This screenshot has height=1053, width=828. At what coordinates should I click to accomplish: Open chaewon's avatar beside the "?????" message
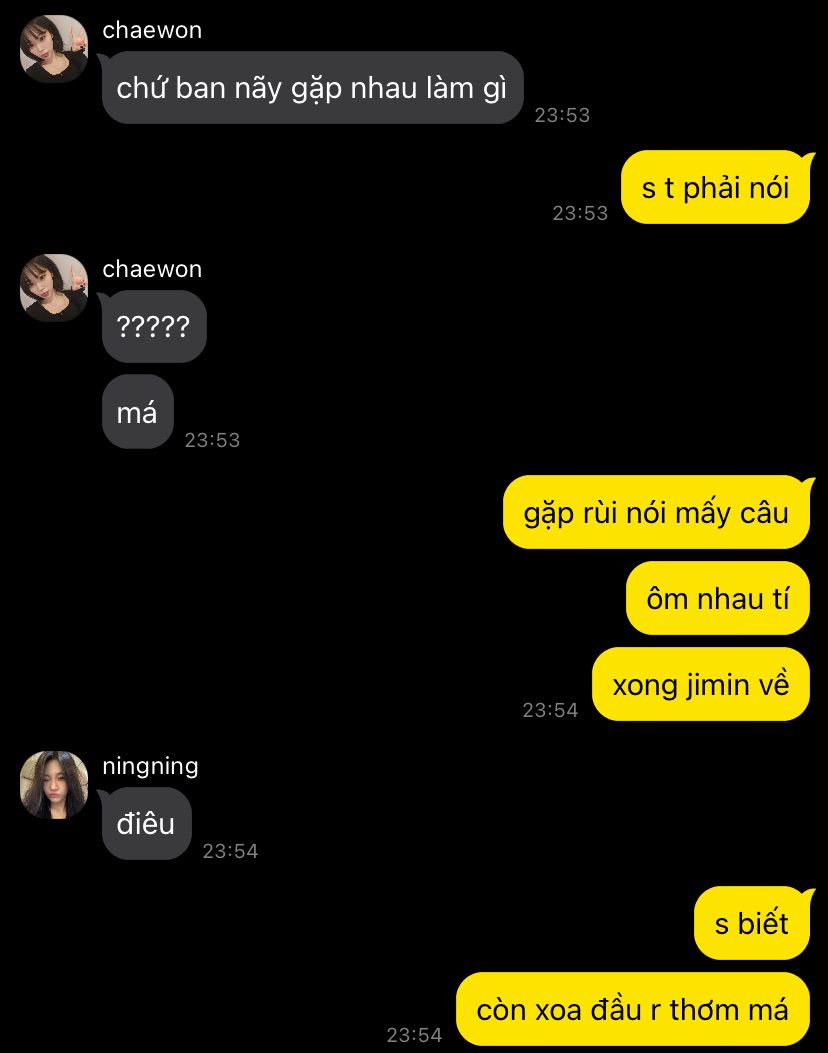pos(54,288)
